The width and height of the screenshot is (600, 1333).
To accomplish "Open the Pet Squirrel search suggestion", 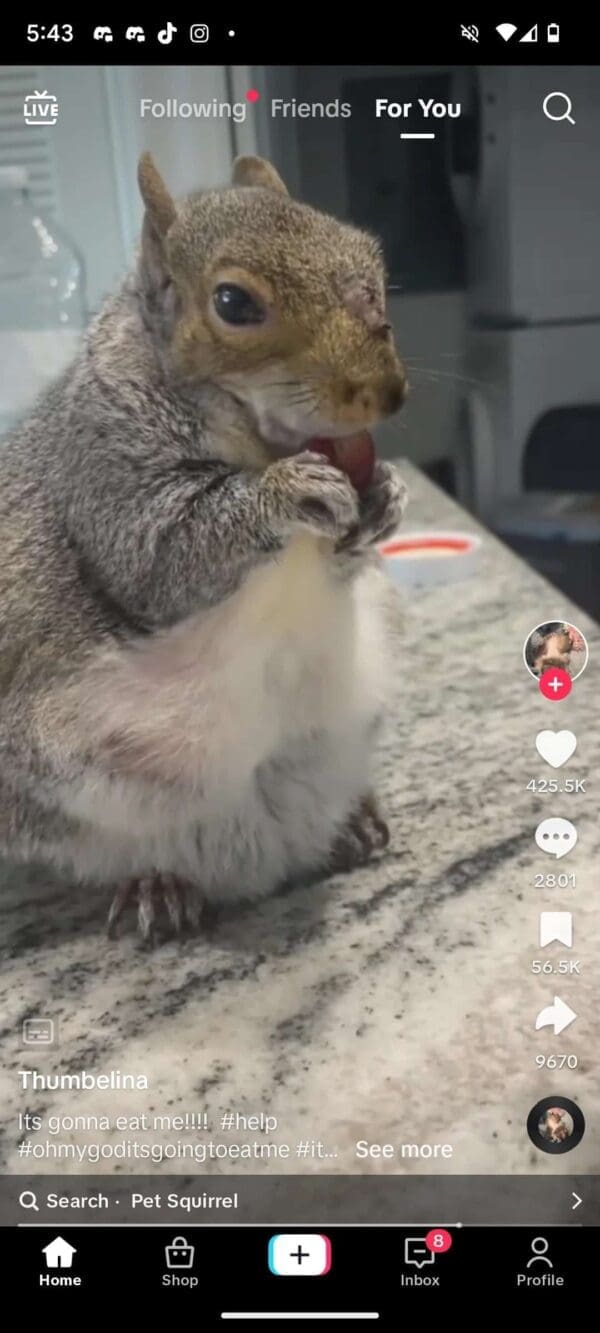I will click(x=184, y=1201).
